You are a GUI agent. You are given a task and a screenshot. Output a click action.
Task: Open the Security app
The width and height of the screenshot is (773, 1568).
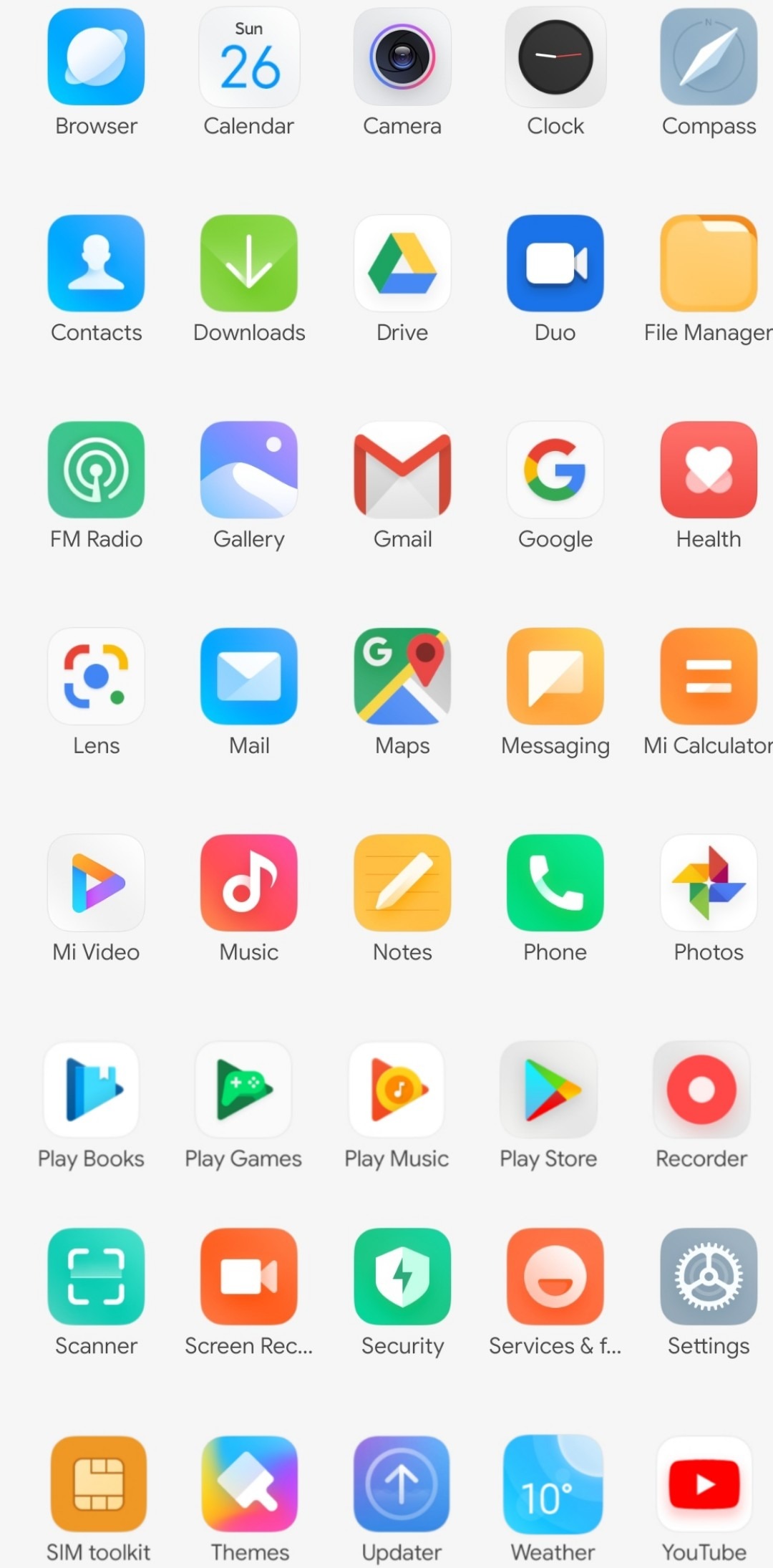pyautogui.click(x=402, y=1277)
